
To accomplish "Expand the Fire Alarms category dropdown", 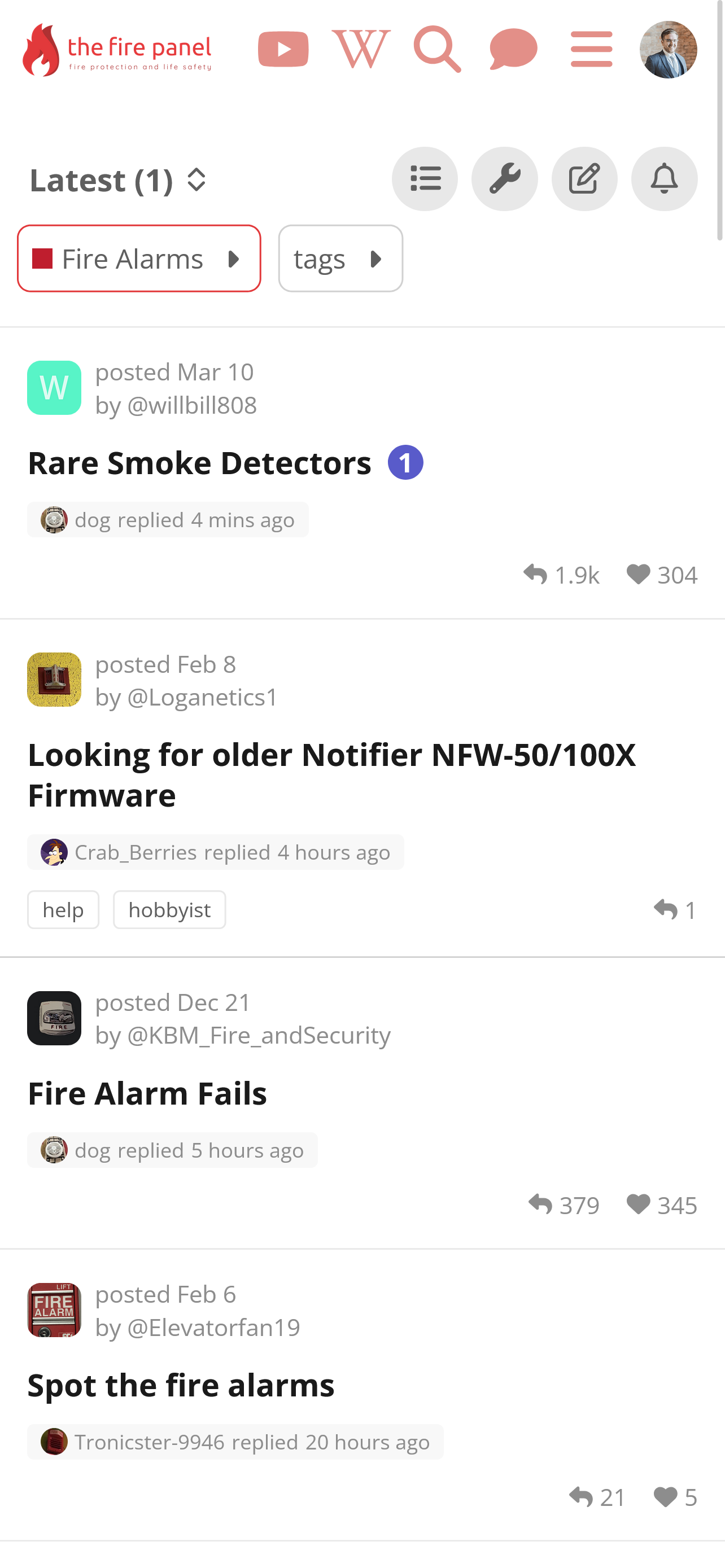I will 139,259.
